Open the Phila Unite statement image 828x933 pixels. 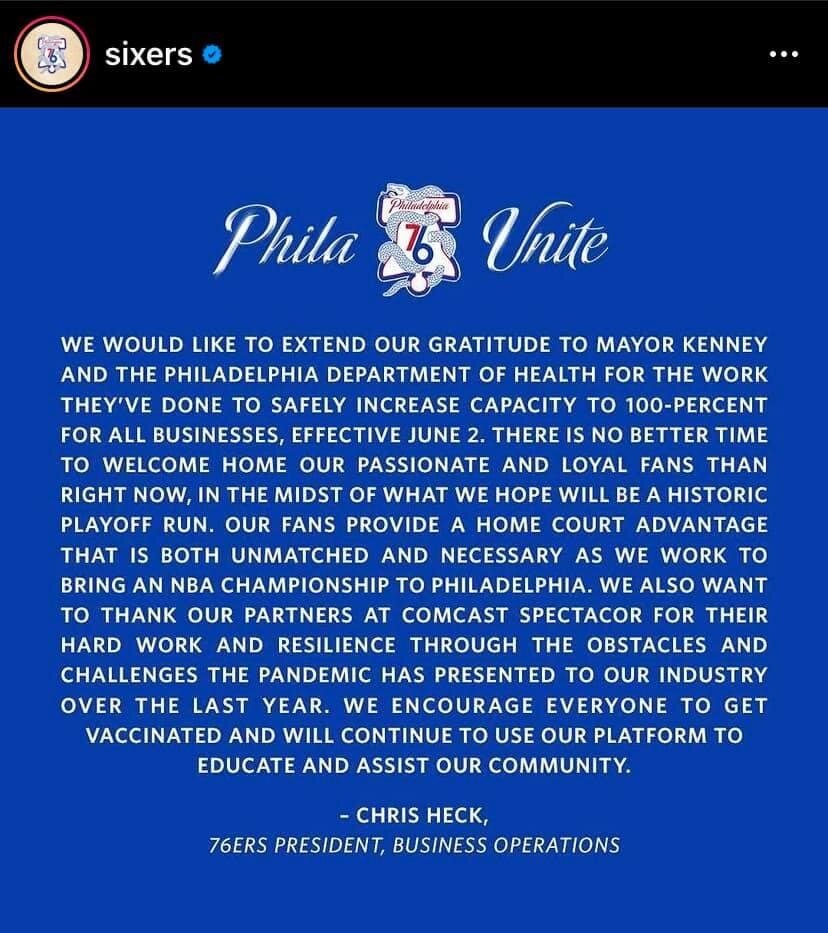tap(414, 520)
